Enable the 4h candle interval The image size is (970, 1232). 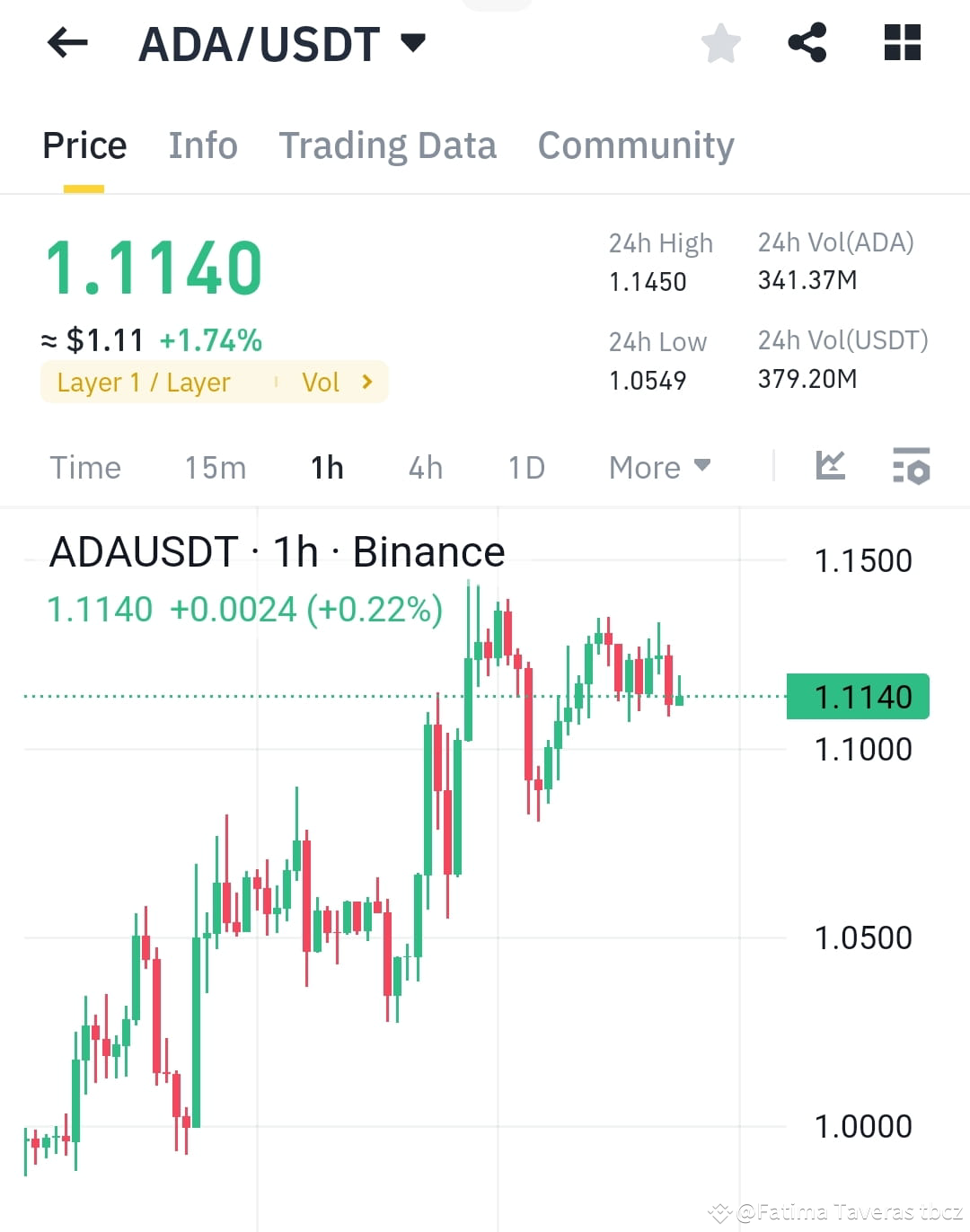pyautogui.click(x=425, y=467)
